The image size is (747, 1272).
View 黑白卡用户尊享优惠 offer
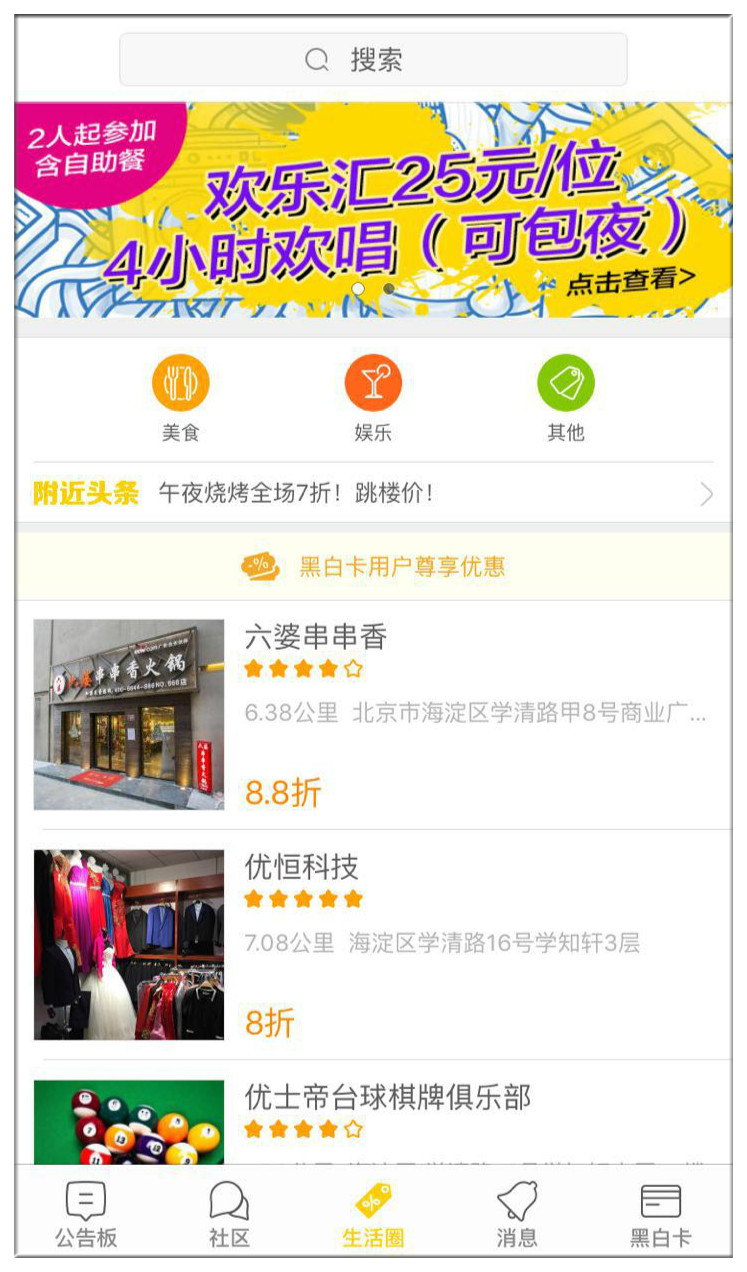[x=373, y=567]
